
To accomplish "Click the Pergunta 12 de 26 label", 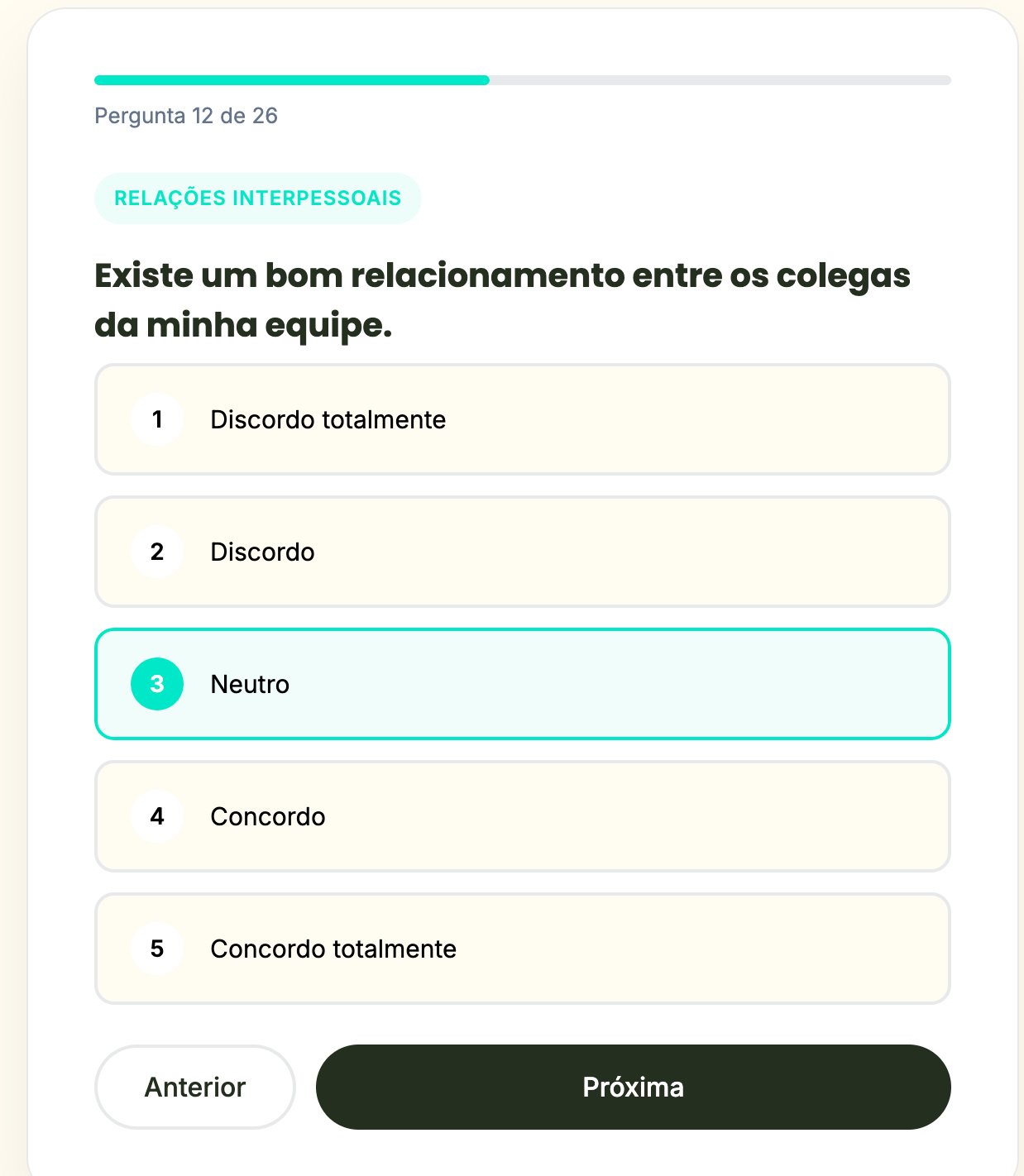I will (x=185, y=116).
